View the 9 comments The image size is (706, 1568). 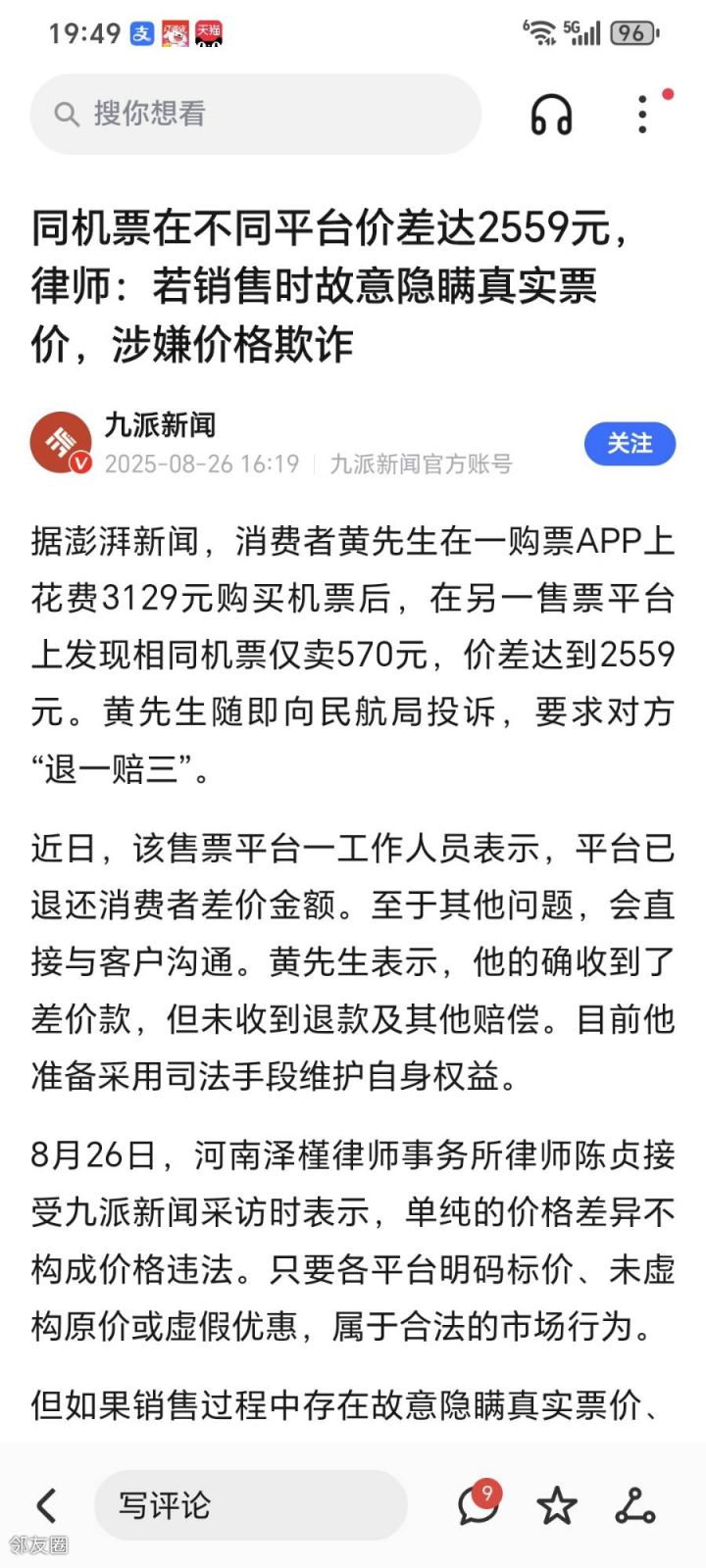coord(479,1503)
